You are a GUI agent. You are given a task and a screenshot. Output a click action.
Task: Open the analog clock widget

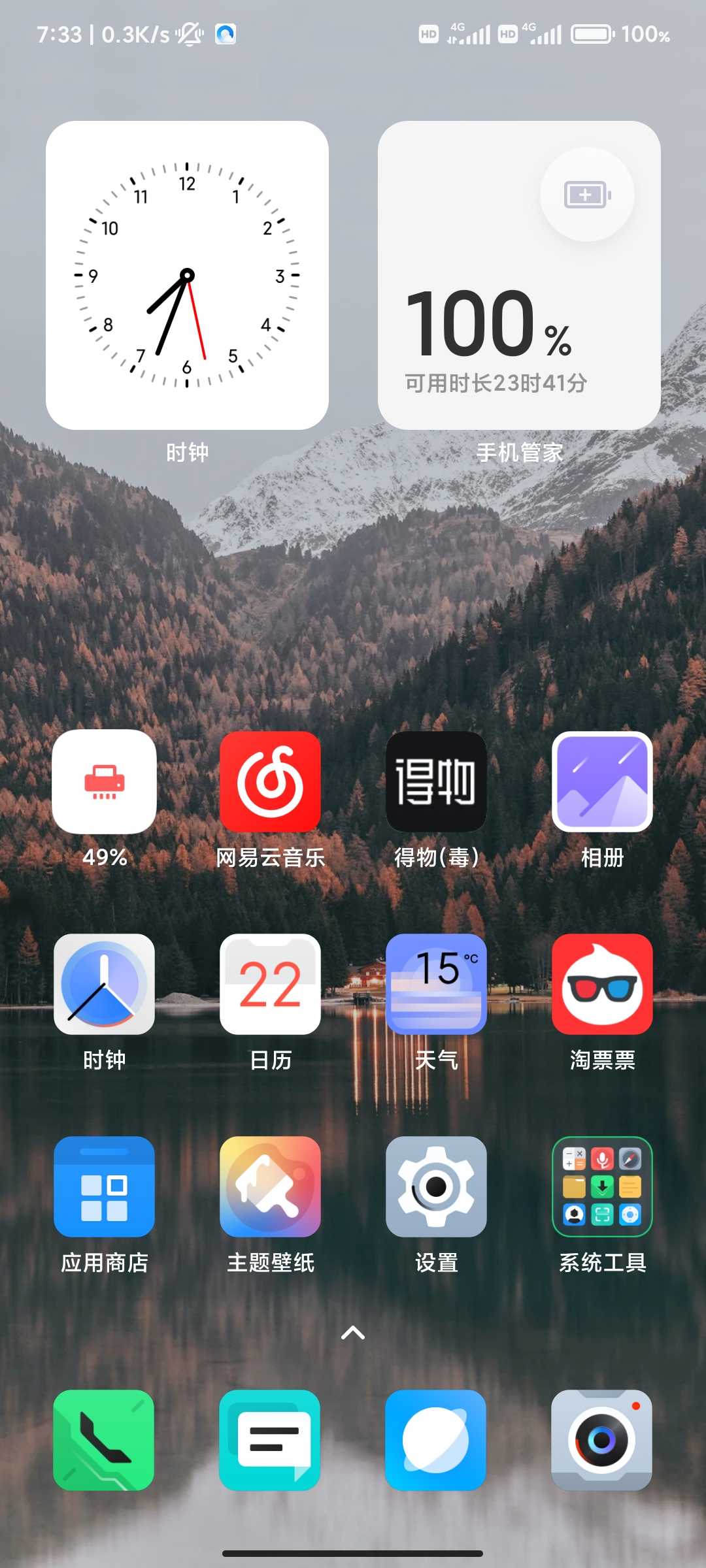(187, 275)
